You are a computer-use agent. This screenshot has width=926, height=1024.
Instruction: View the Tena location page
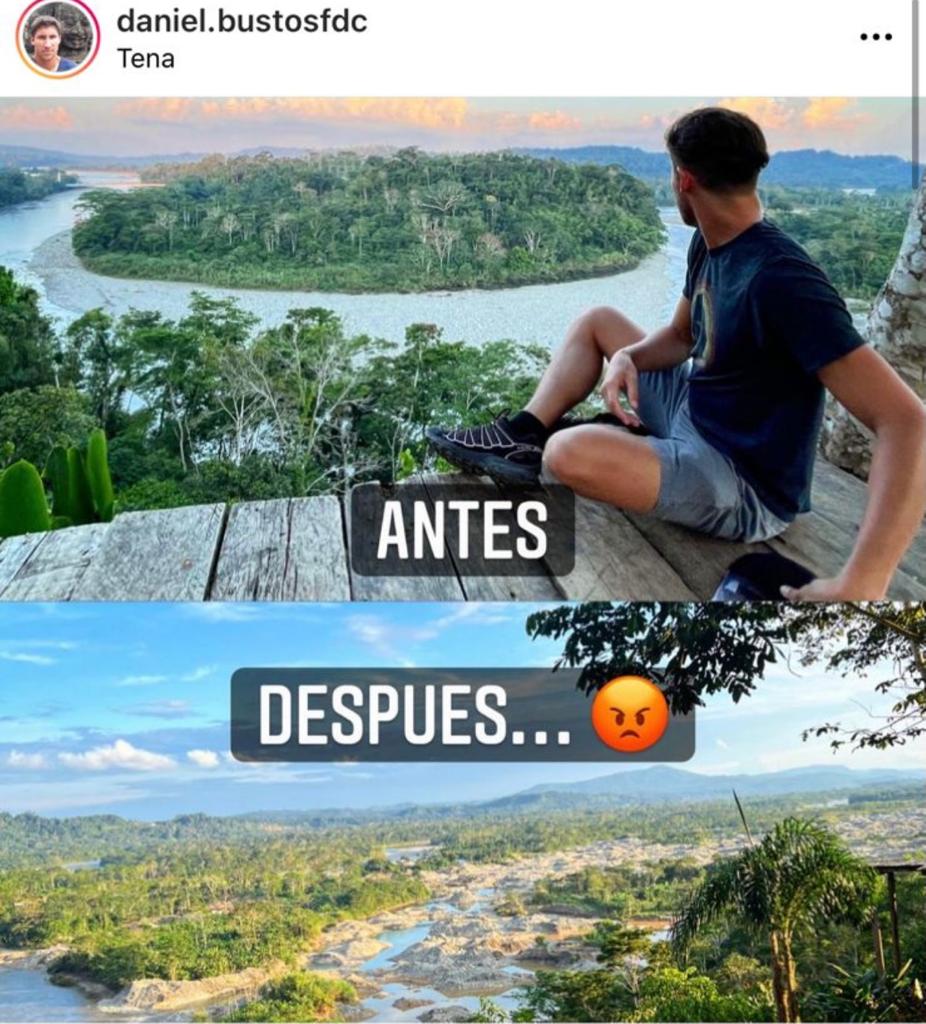[x=146, y=59]
